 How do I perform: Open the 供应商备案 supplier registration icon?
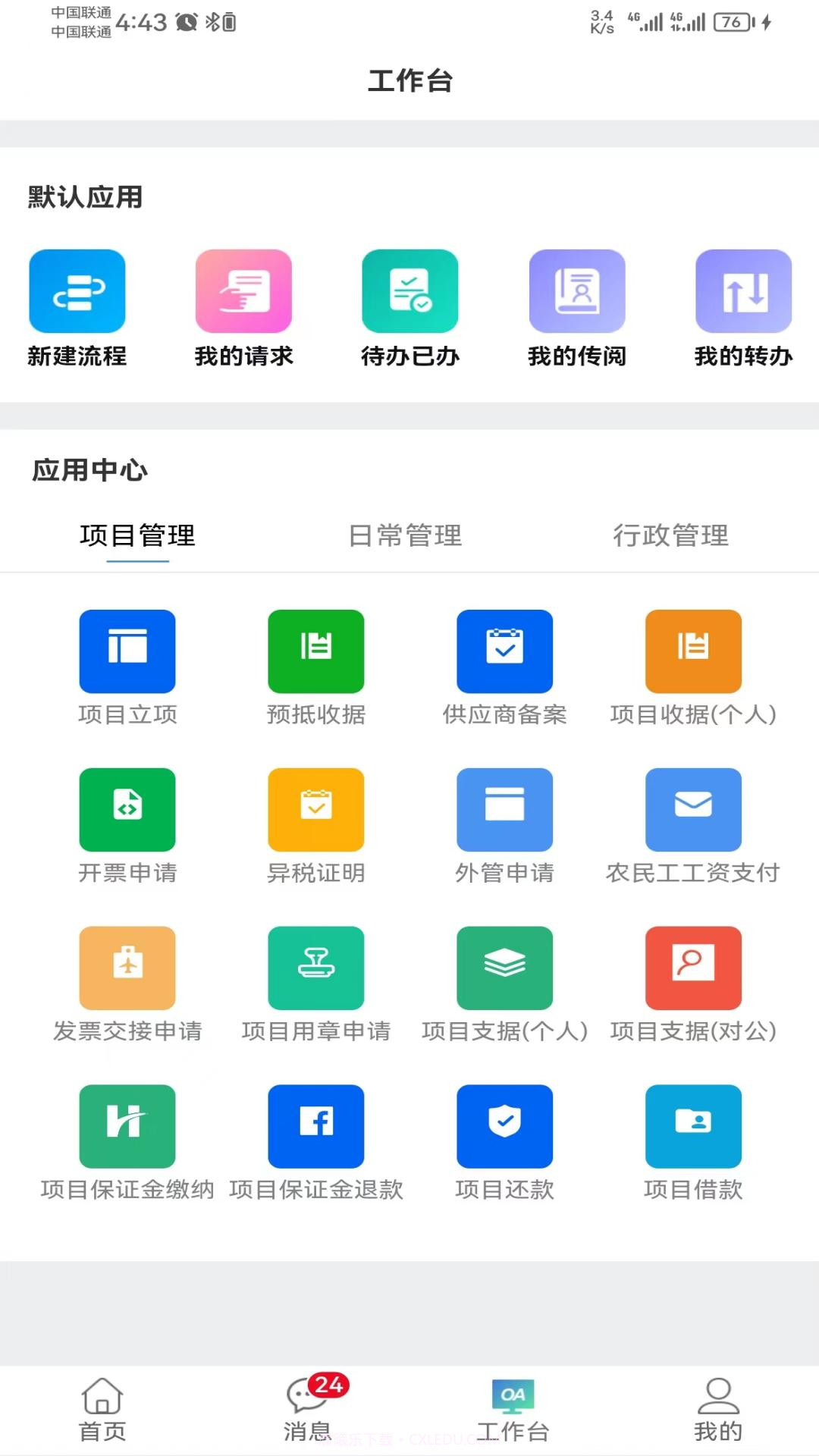pyautogui.click(x=505, y=651)
